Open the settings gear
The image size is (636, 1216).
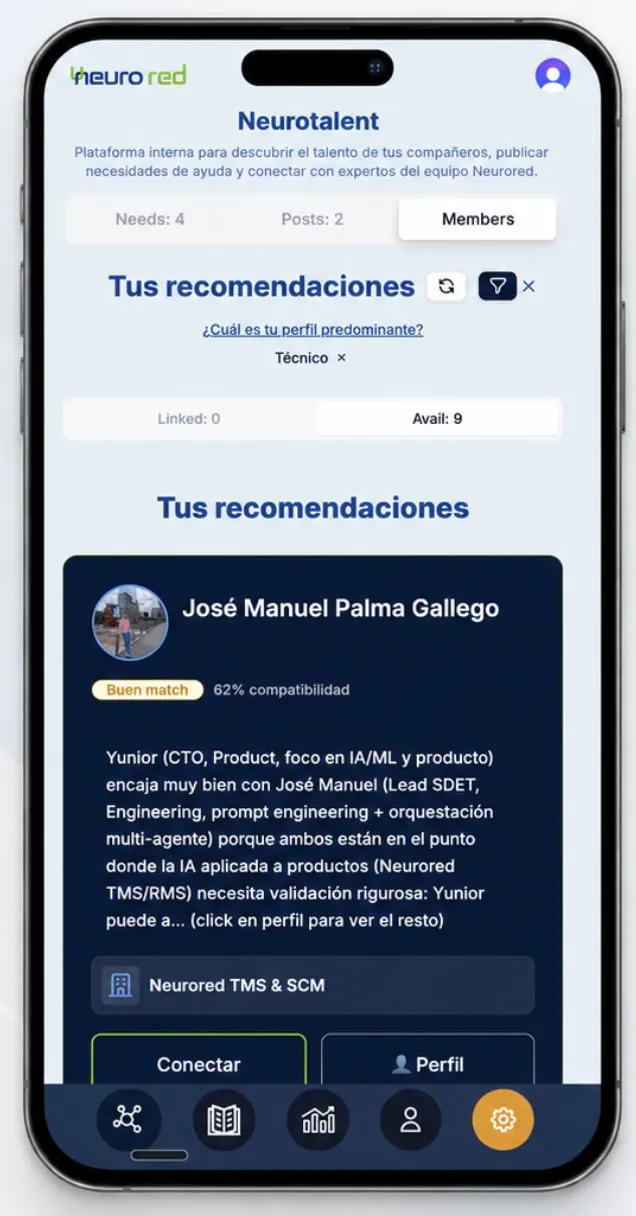(503, 1120)
